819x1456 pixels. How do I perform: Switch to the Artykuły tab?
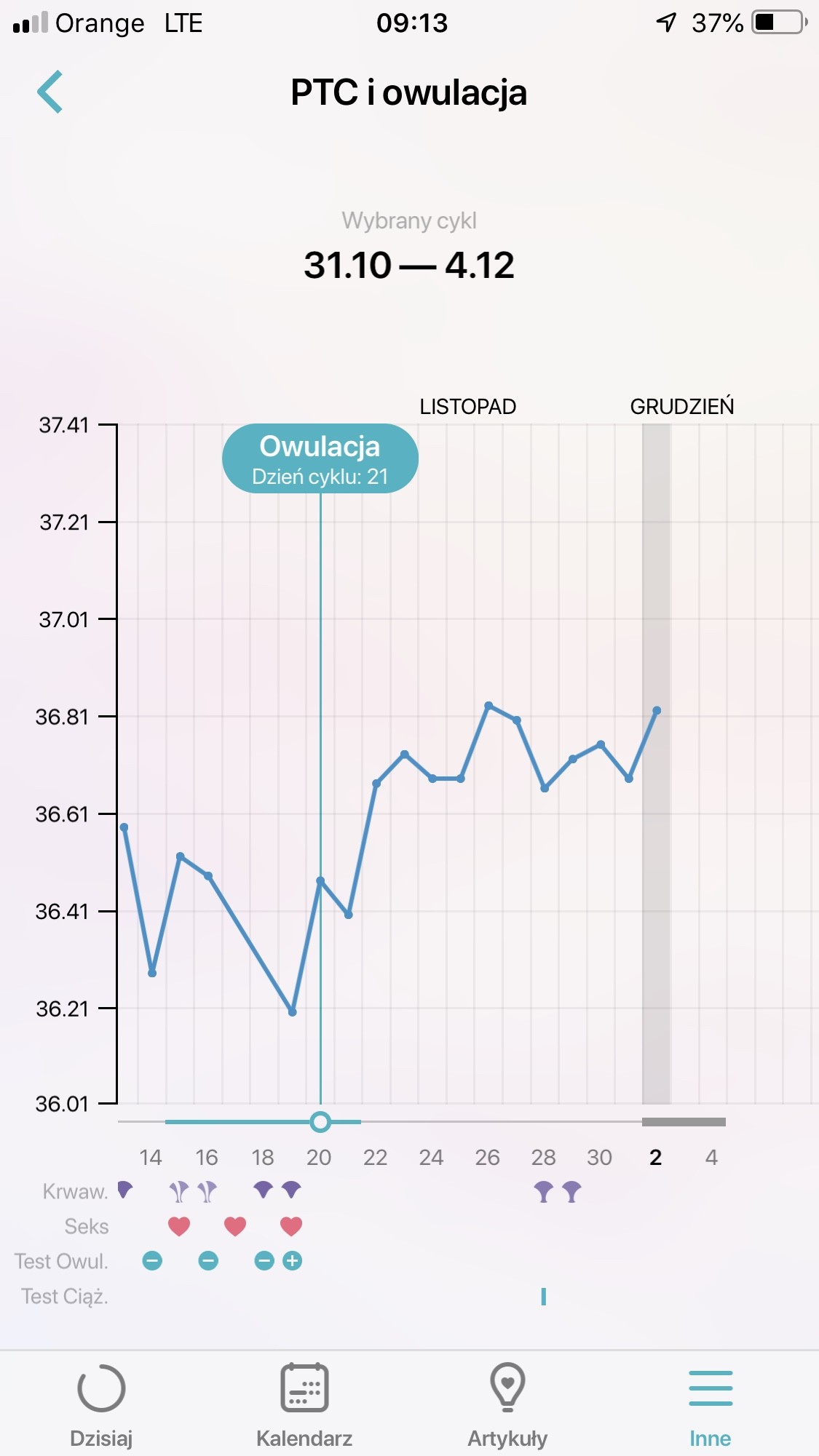[x=507, y=1404]
